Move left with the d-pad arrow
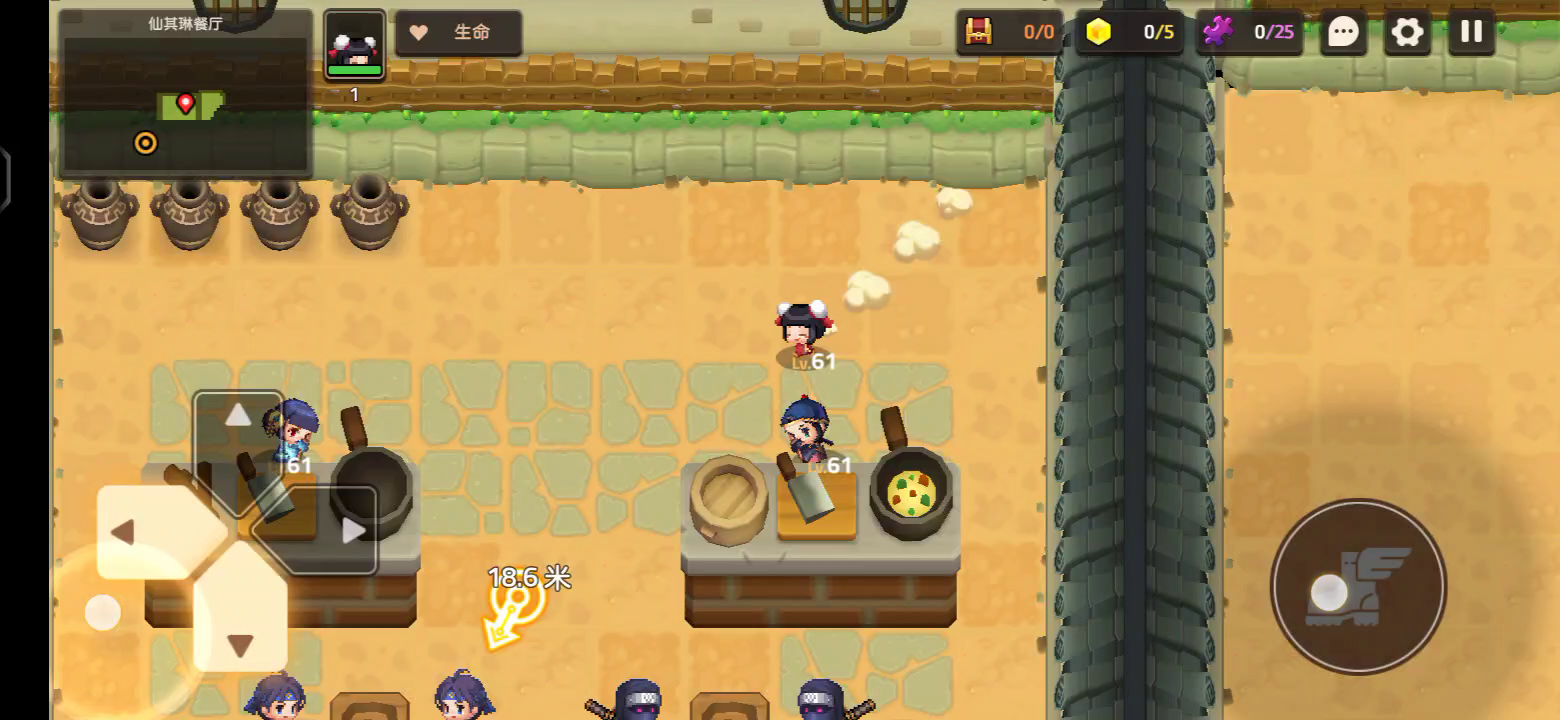The image size is (1560, 720). [x=124, y=531]
